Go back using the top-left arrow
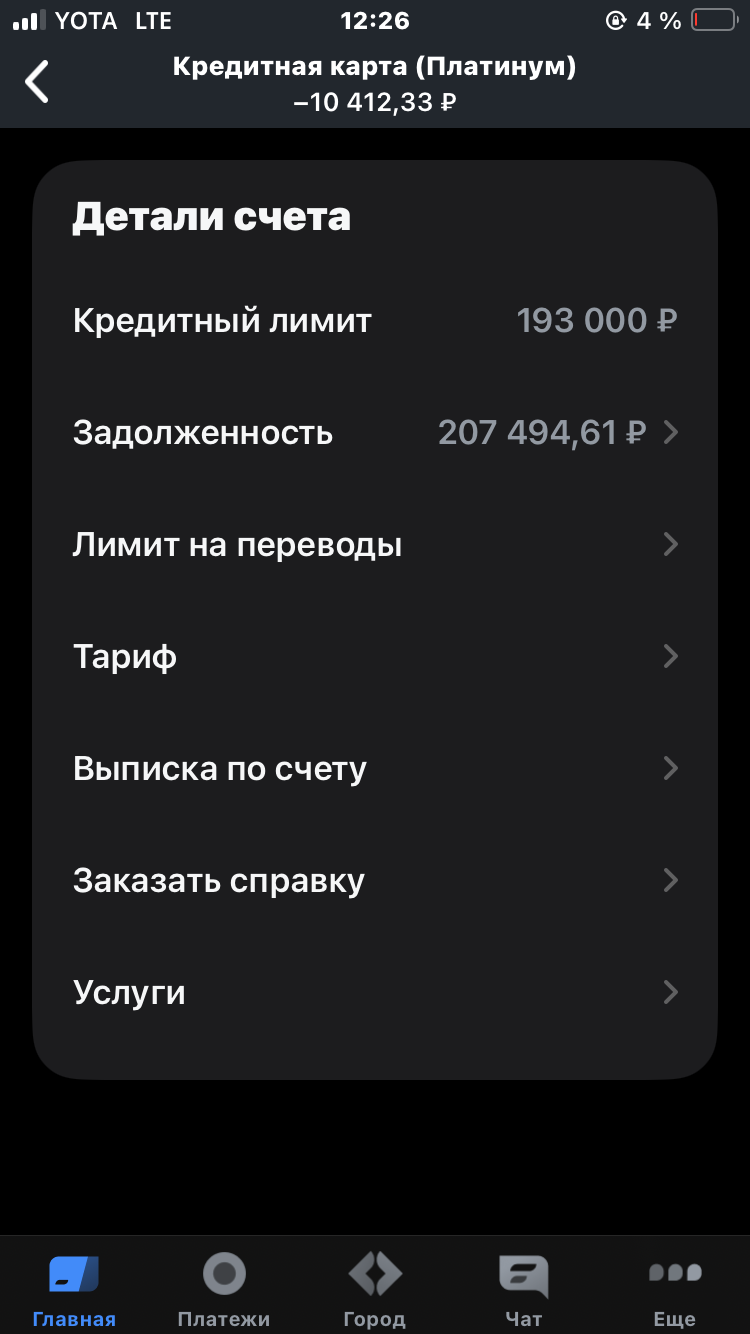The image size is (750, 1334). [37, 82]
